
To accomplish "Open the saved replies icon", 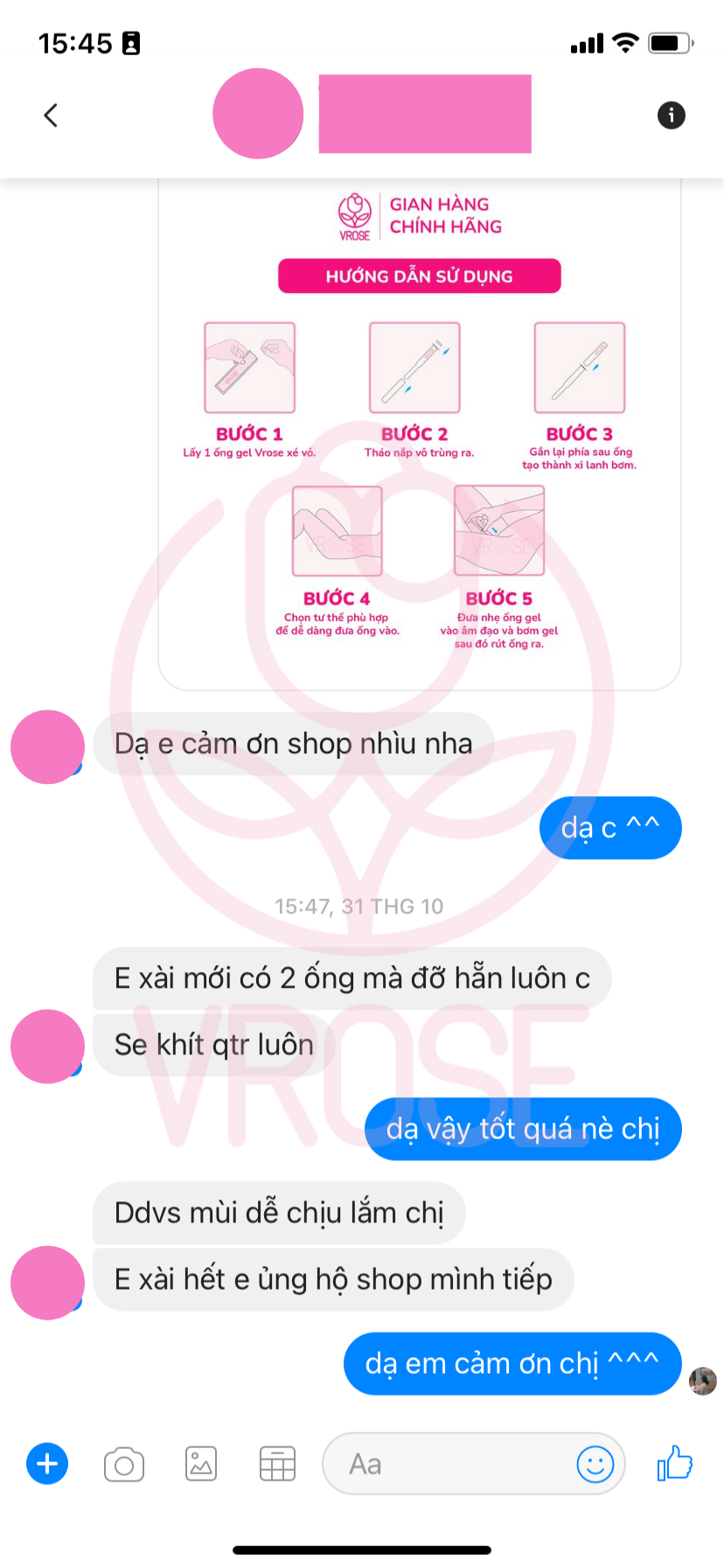I will (x=277, y=1464).
